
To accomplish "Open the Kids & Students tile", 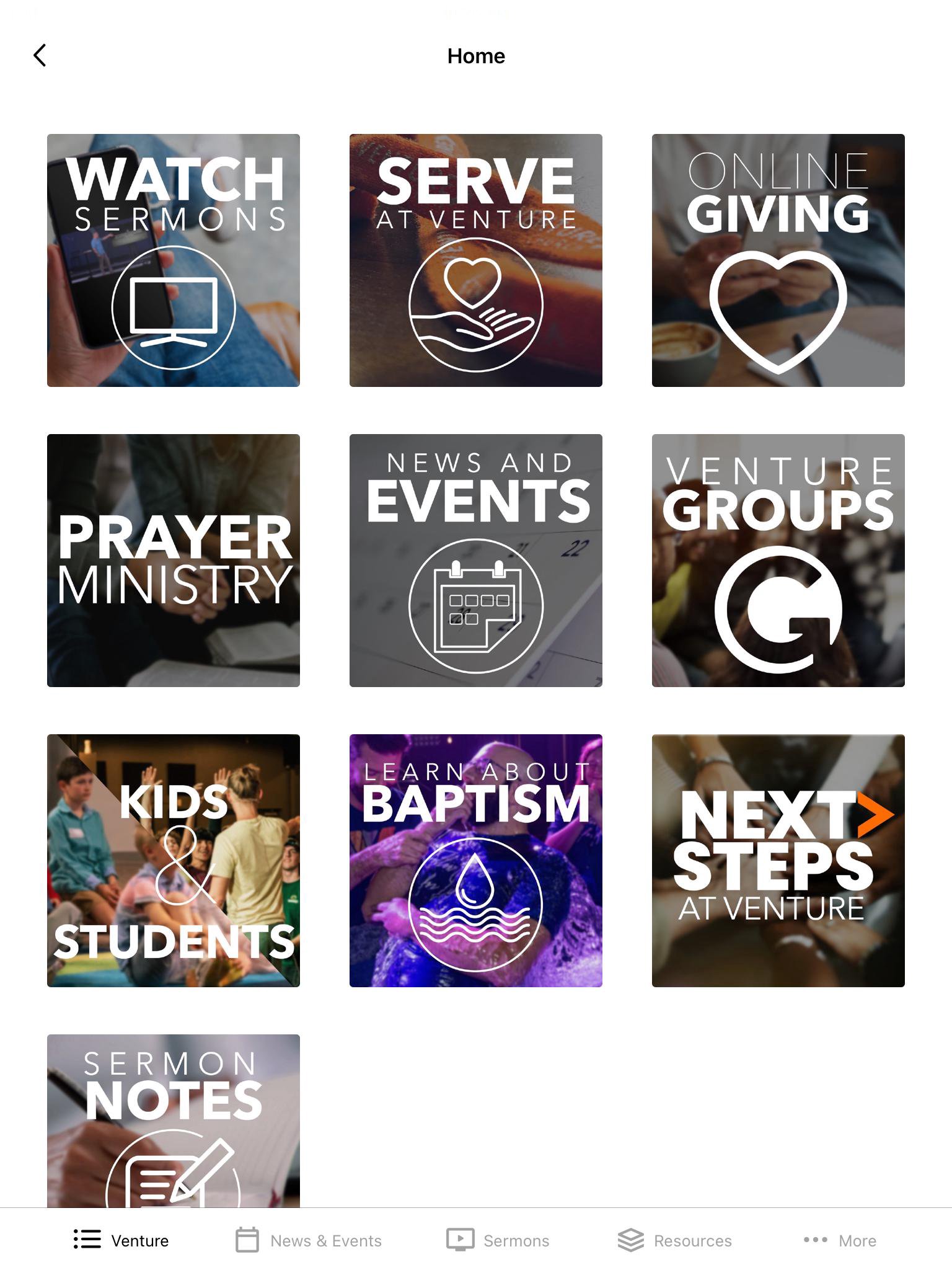I will pyautogui.click(x=174, y=861).
